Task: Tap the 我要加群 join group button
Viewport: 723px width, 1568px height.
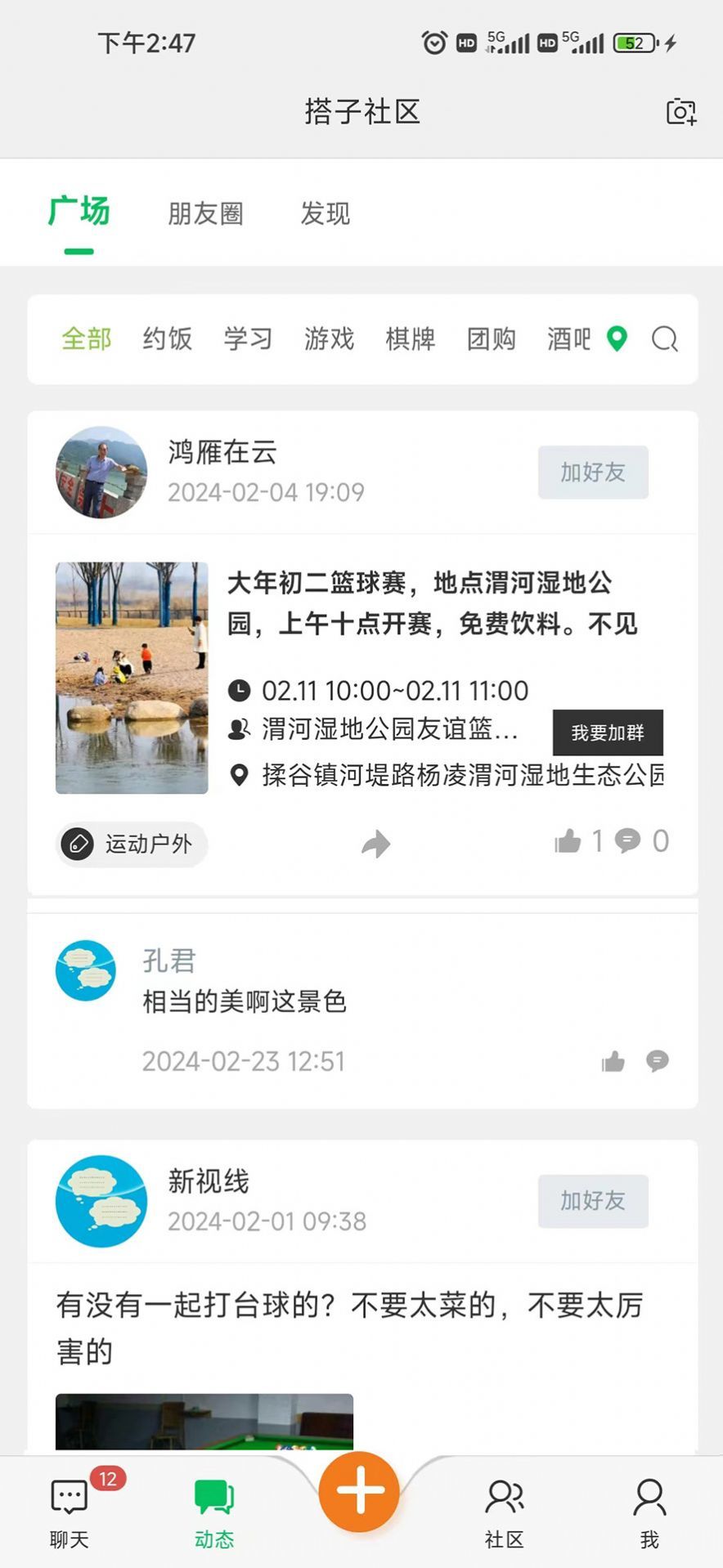Action: pos(608,732)
